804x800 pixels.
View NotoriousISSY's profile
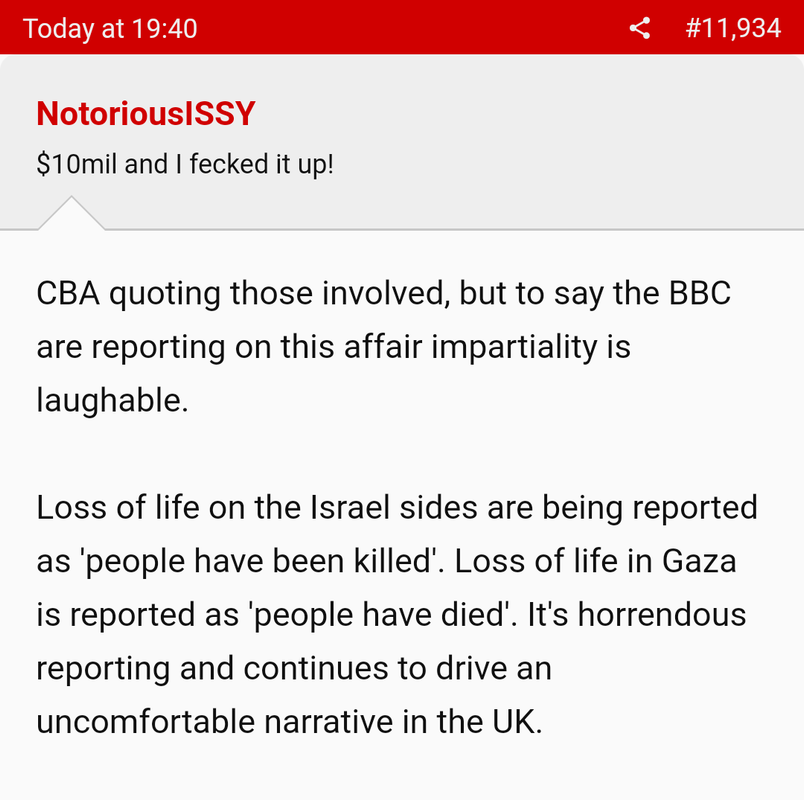coord(146,114)
